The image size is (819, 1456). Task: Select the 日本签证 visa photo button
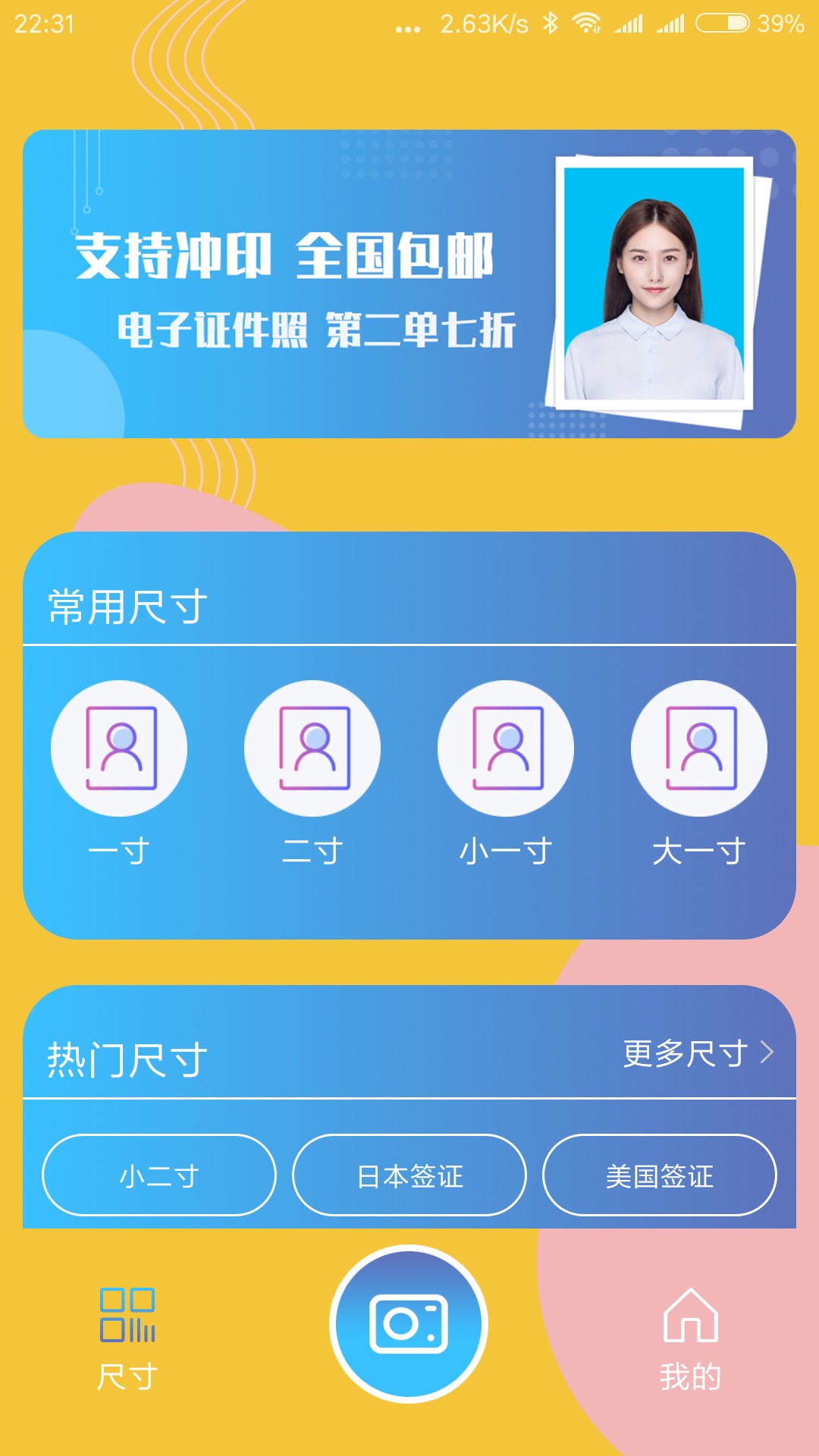point(409,1174)
